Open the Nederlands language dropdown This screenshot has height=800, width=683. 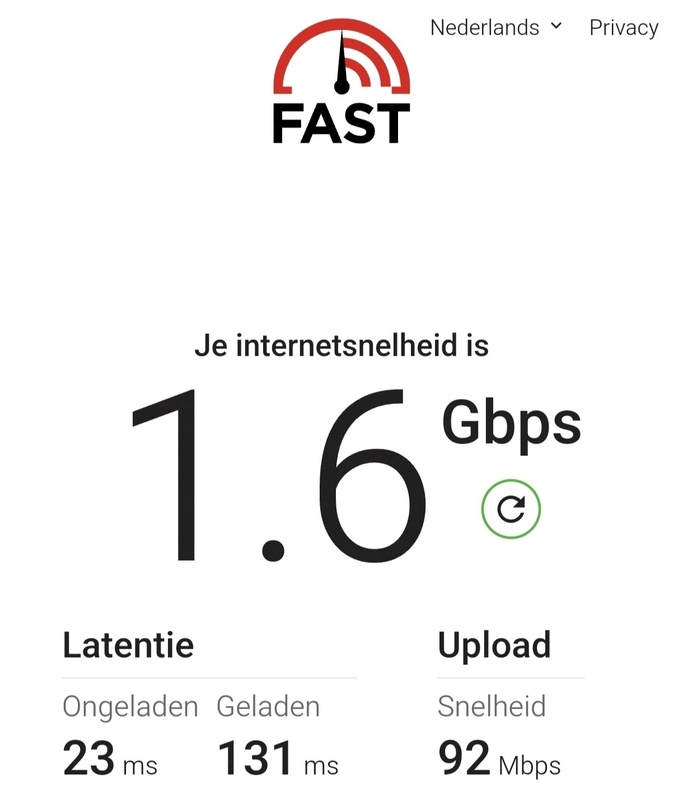(495, 28)
